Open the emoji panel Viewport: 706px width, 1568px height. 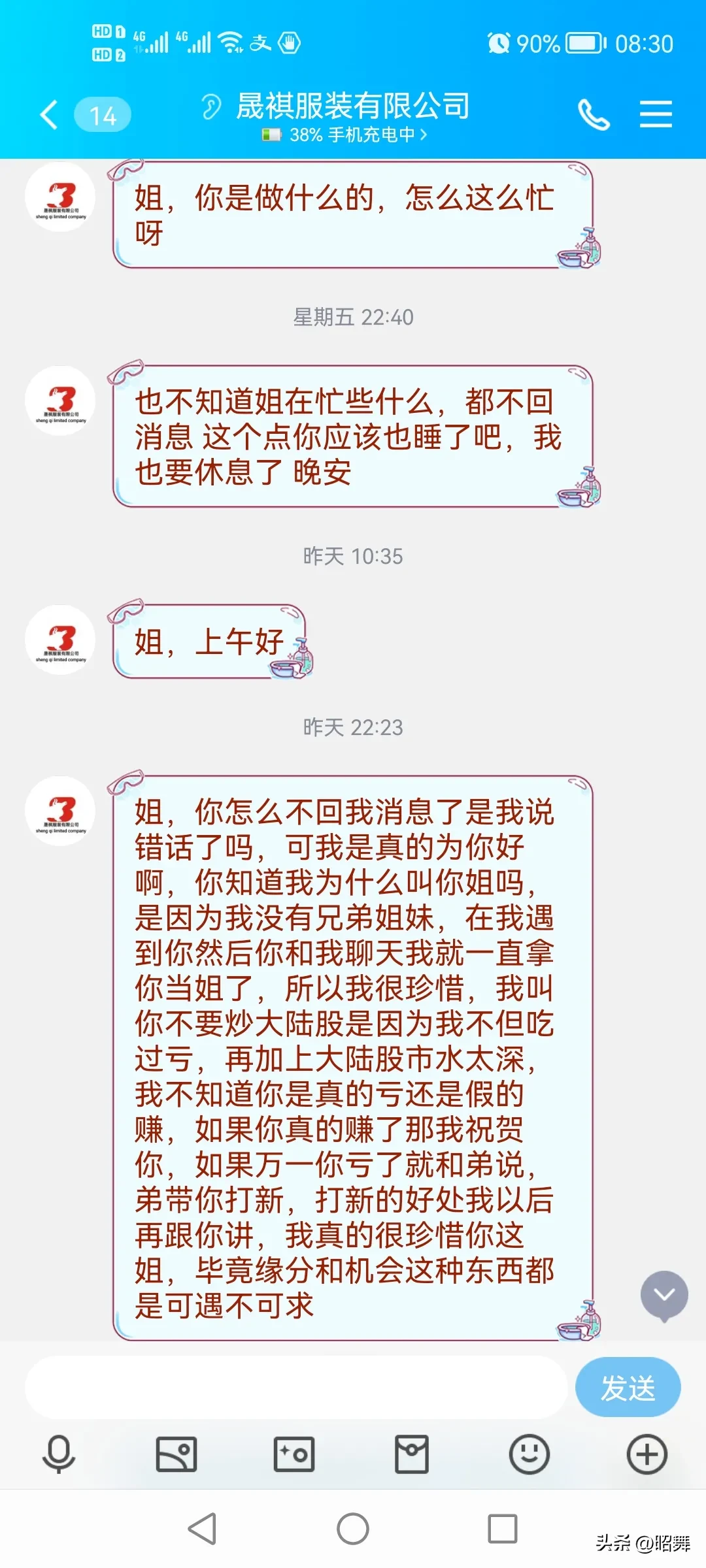tap(529, 1454)
